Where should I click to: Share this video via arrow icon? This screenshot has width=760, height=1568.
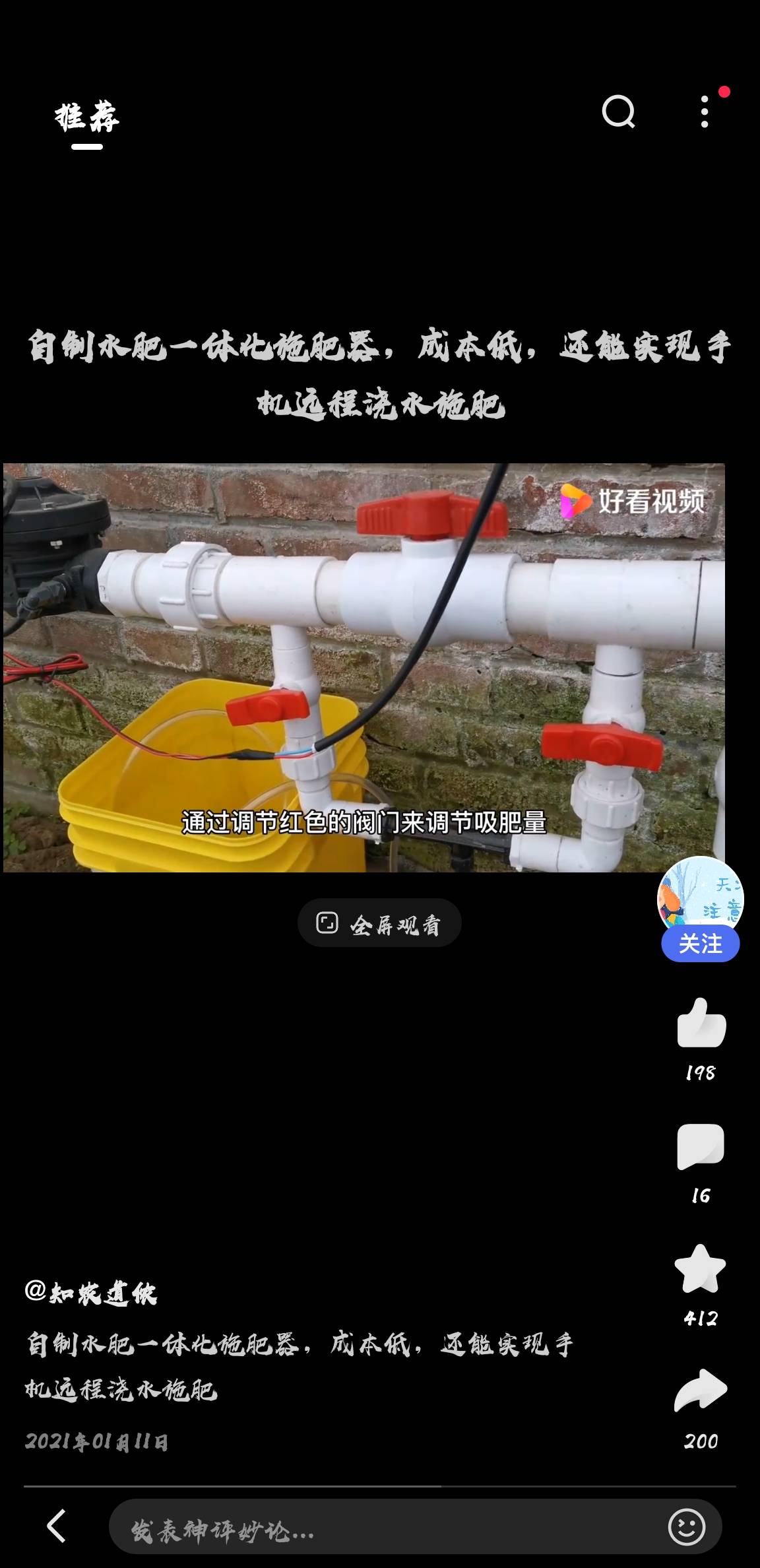point(701,1391)
